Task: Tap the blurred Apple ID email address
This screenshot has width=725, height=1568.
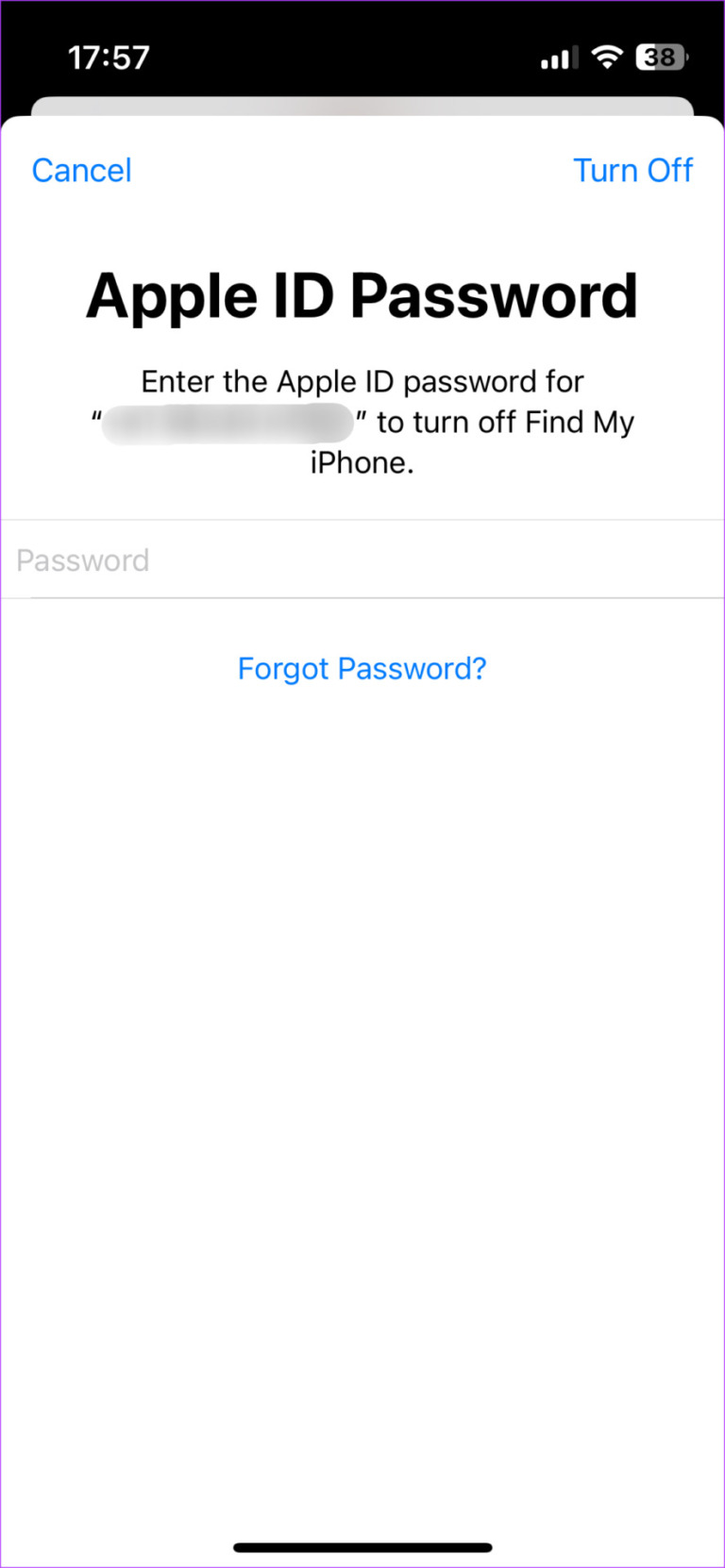Action: pyautogui.click(x=227, y=422)
